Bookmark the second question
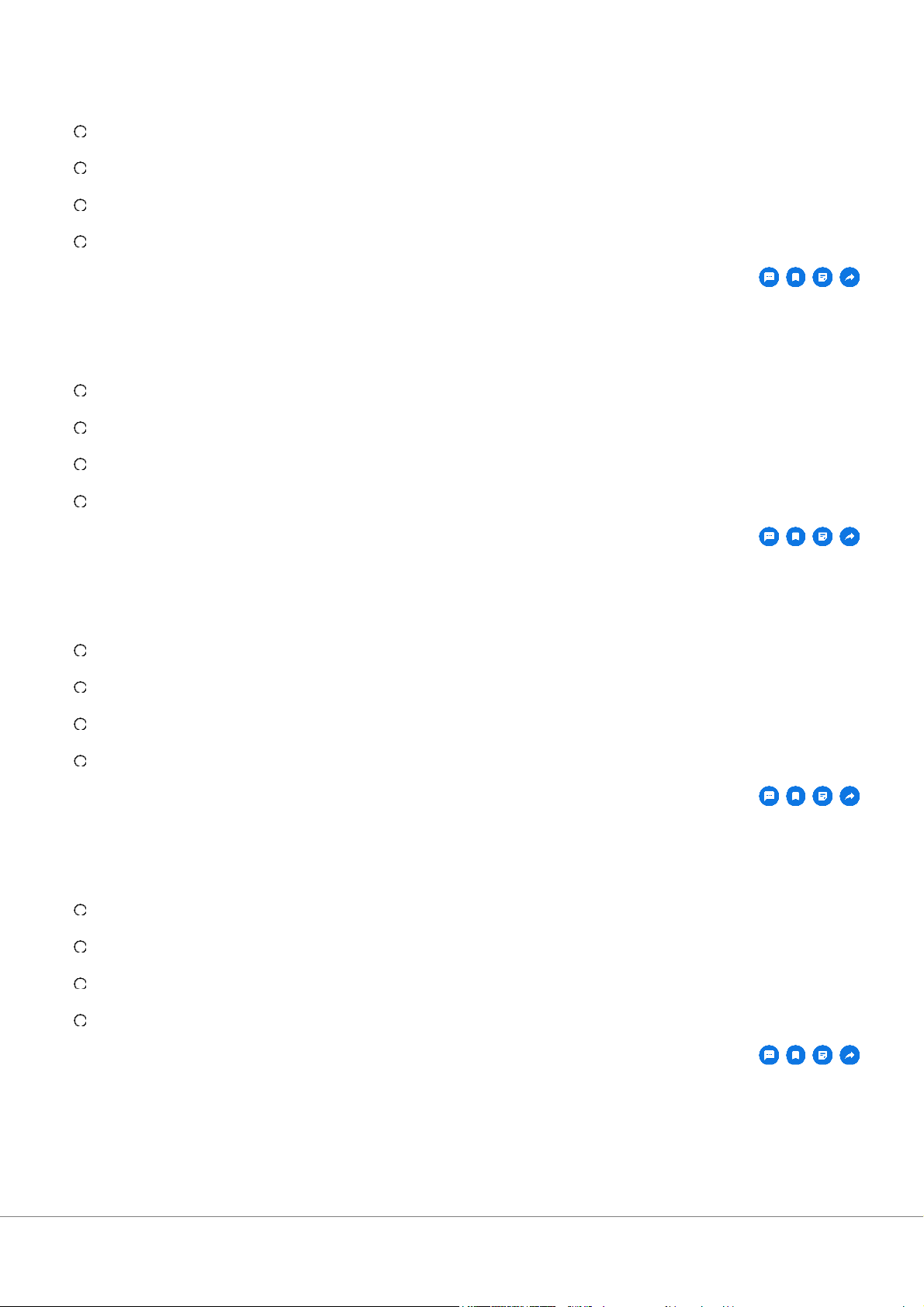The height and width of the screenshot is (1307, 924). pos(795,536)
